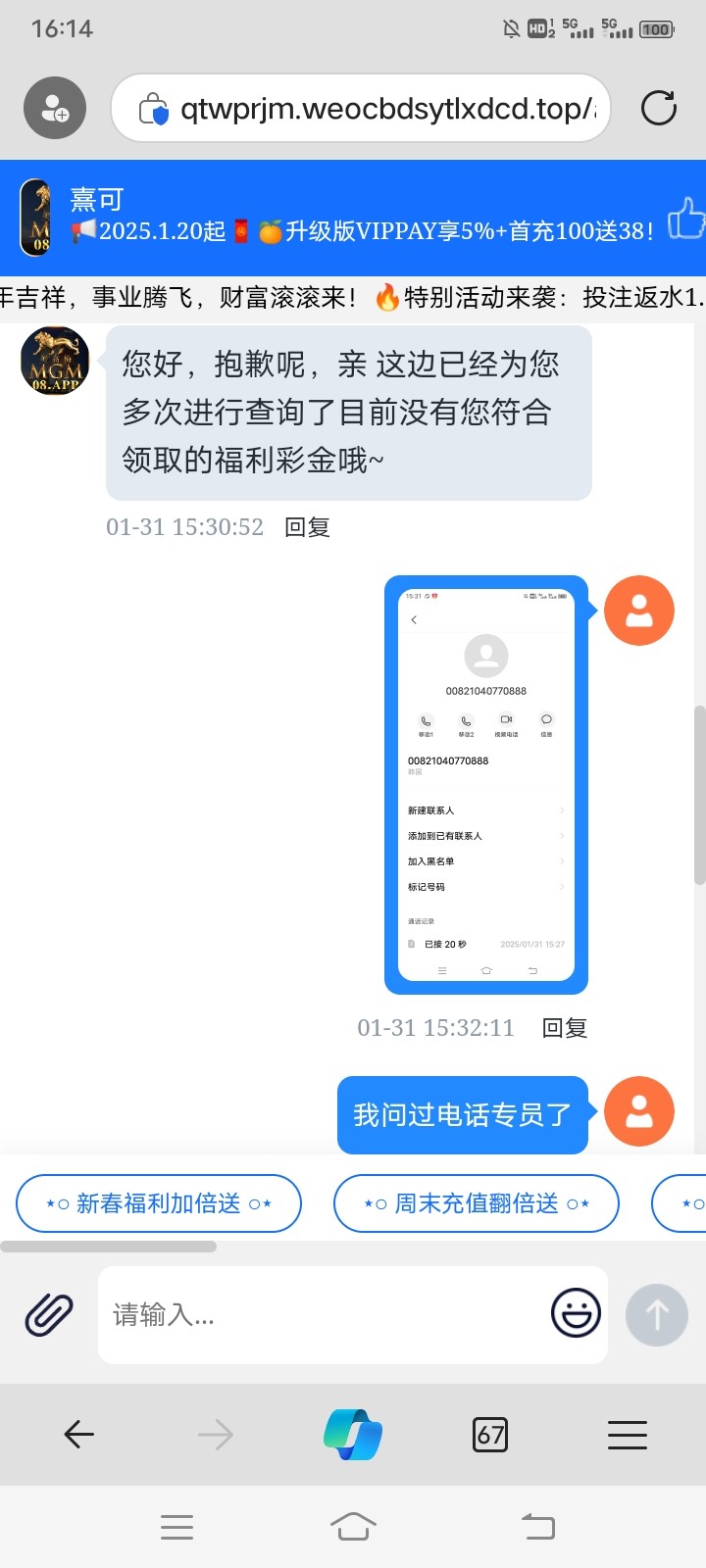Reload the page with the refresh icon
The image size is (706, 1568).
tap(658, 108)
